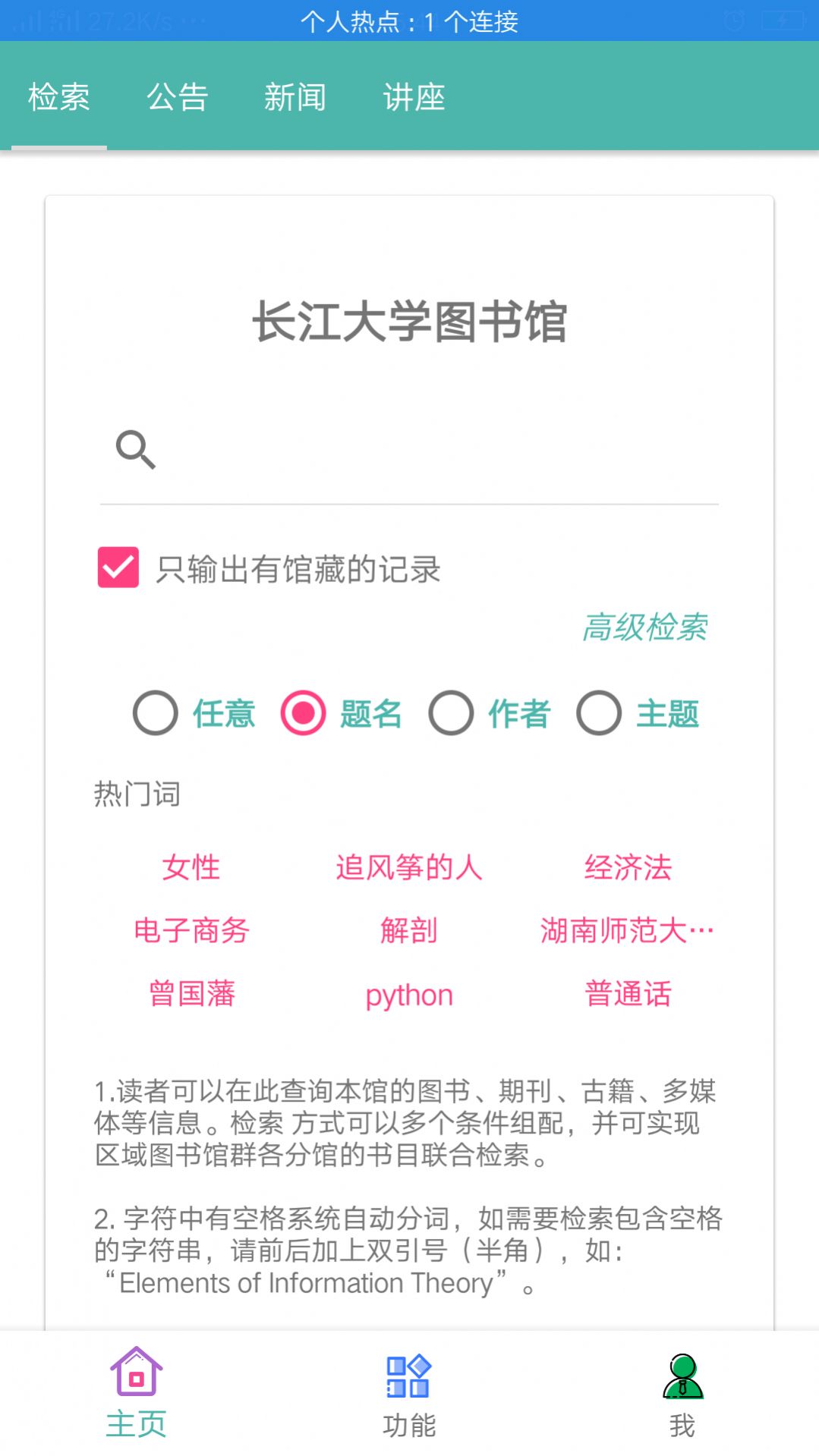The image size is (819, 1456).
Task: Go to the 我 profile tab
Action: coord(682,1395)
